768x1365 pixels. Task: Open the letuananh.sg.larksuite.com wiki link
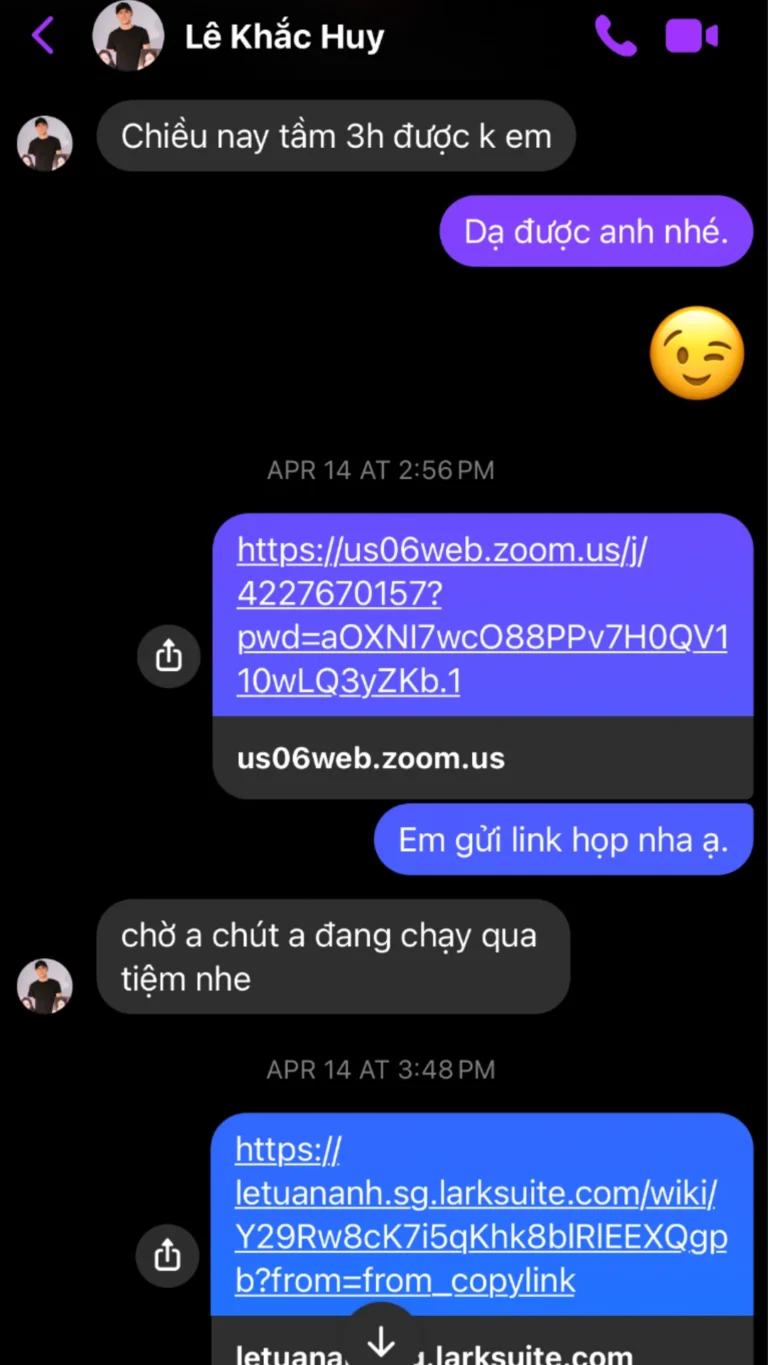tap(480, 1216)
